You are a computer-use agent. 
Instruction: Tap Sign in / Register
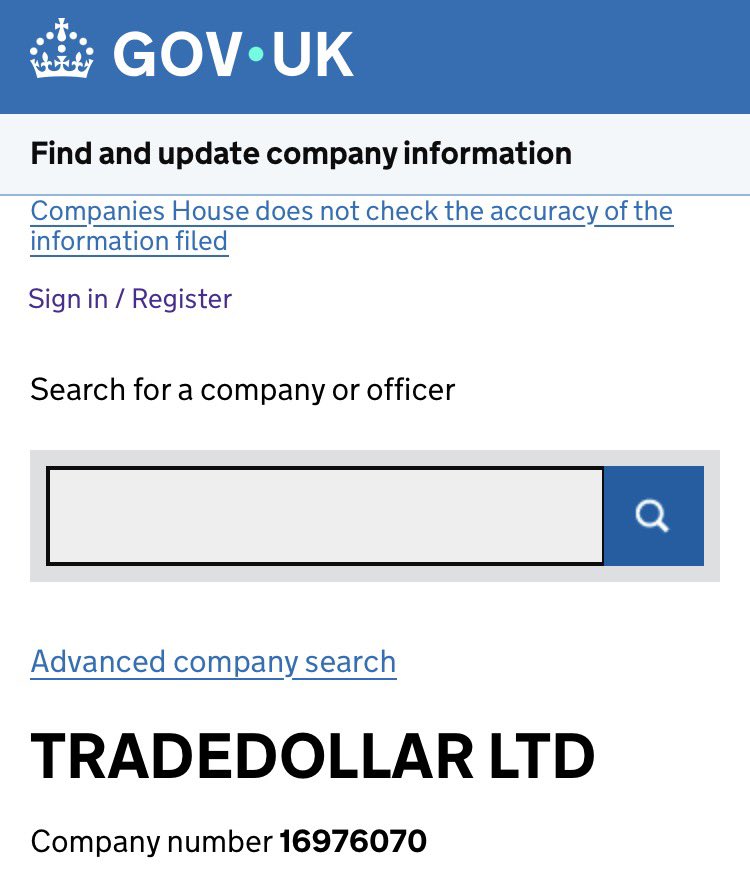130,299
